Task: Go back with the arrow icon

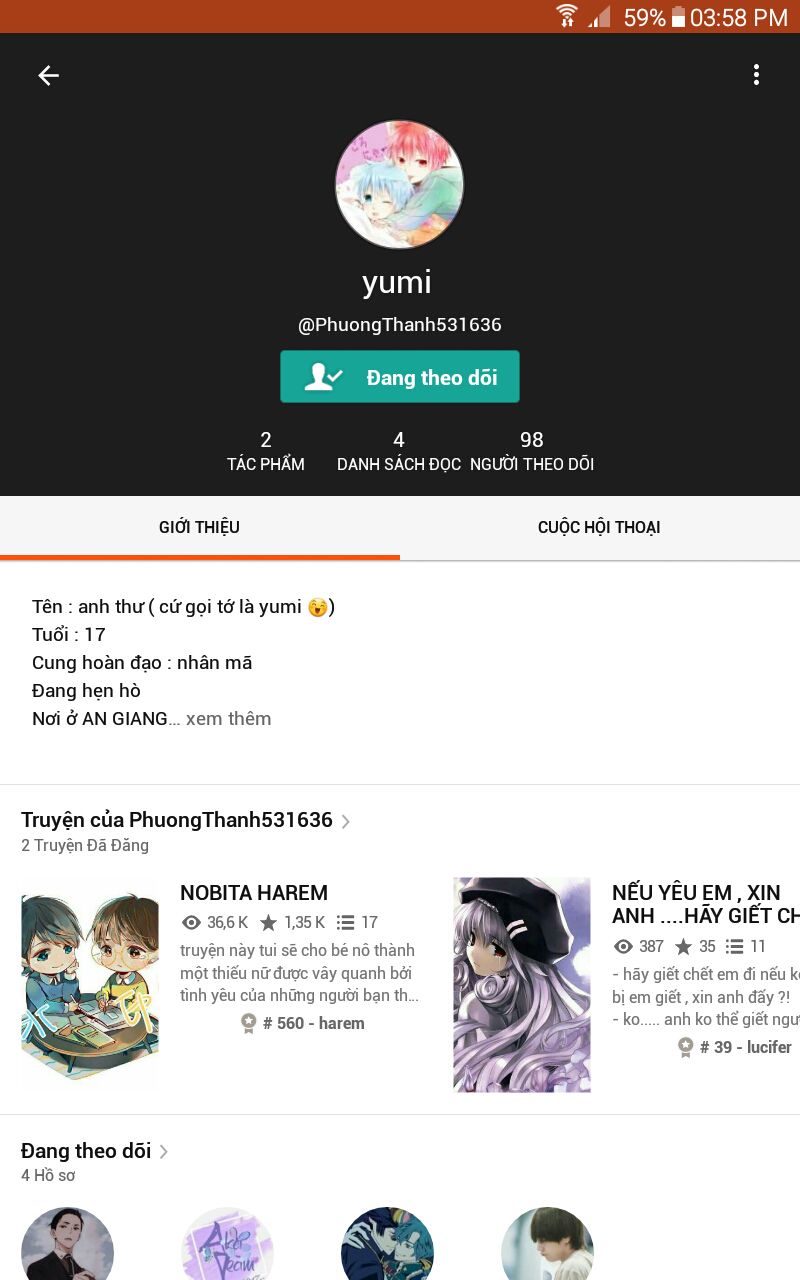Action: point(48,75)
